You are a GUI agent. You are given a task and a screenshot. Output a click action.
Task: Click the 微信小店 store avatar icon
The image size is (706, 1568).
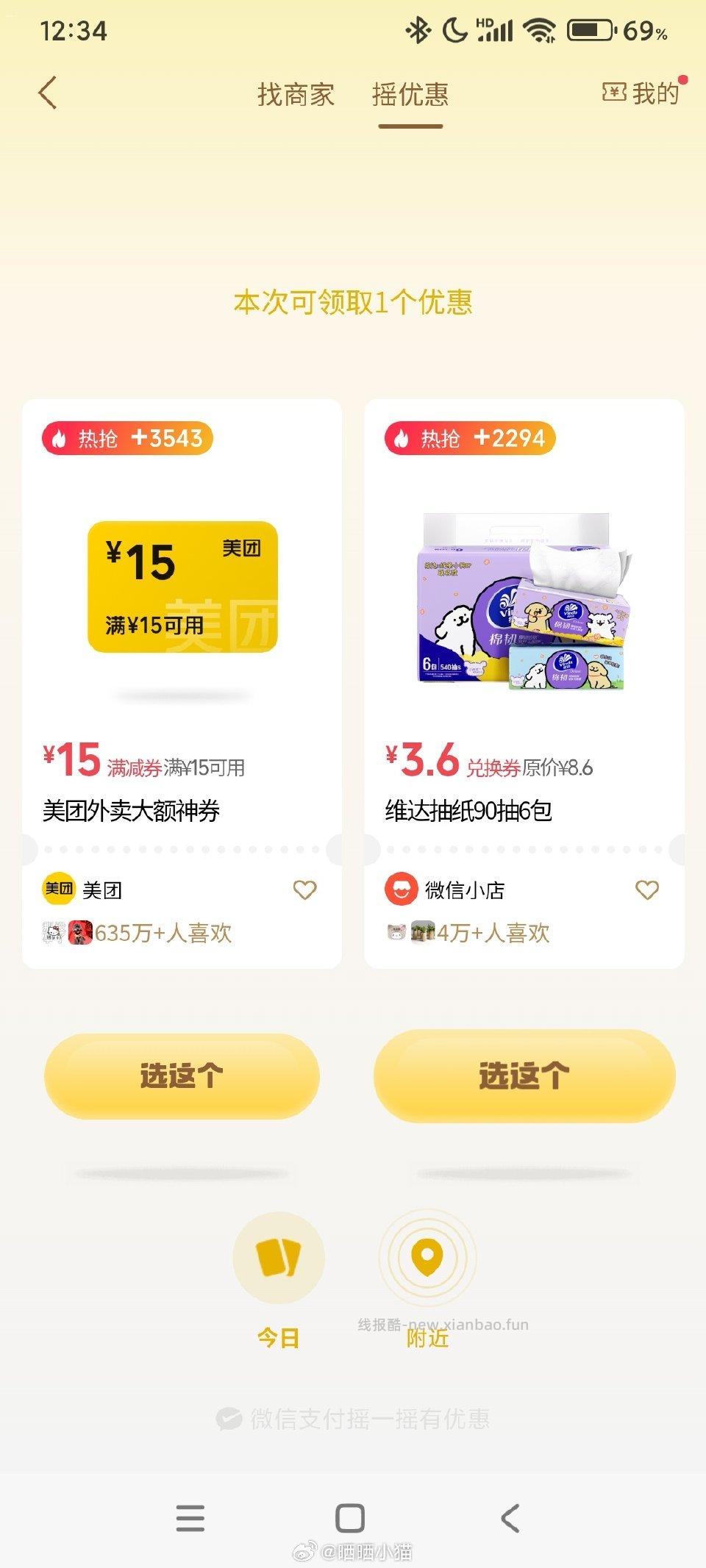[398, 889]
